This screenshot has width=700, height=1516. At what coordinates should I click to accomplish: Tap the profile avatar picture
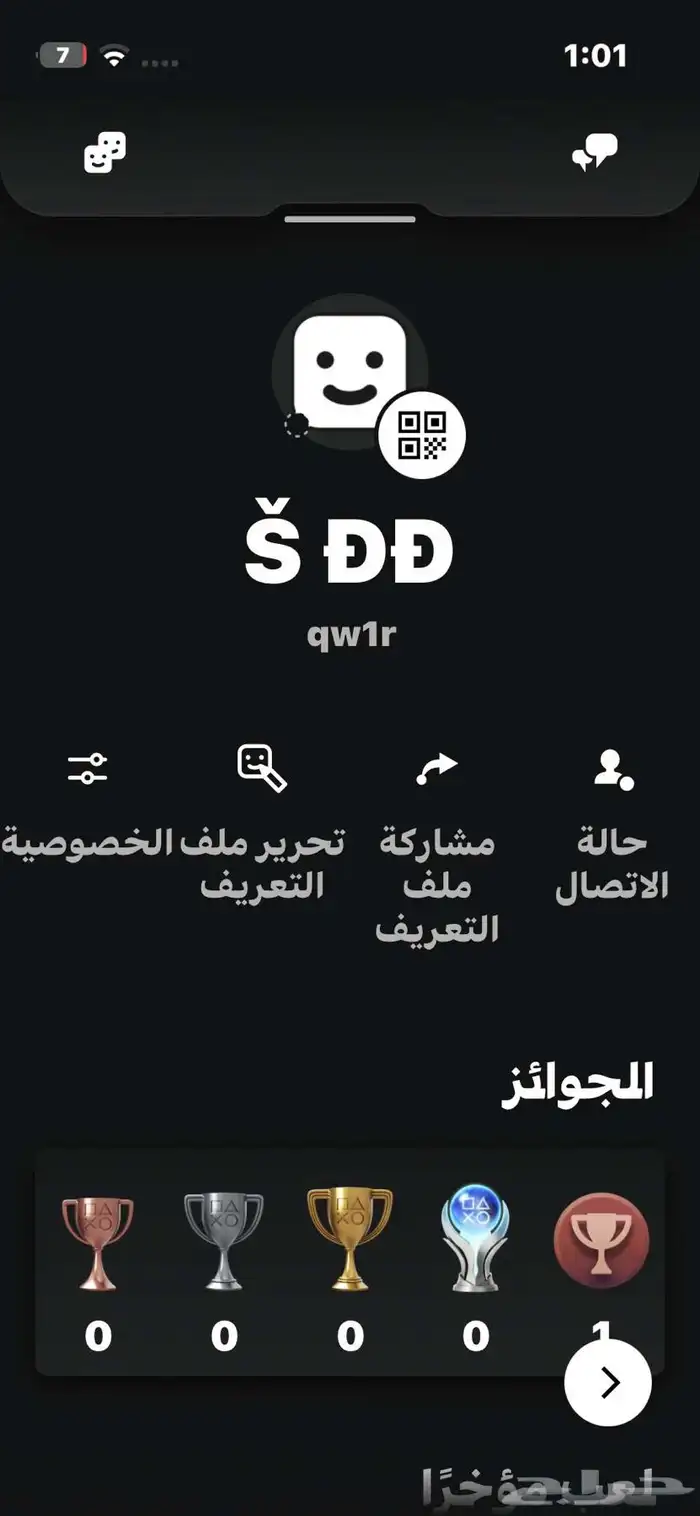click(348, 373)
